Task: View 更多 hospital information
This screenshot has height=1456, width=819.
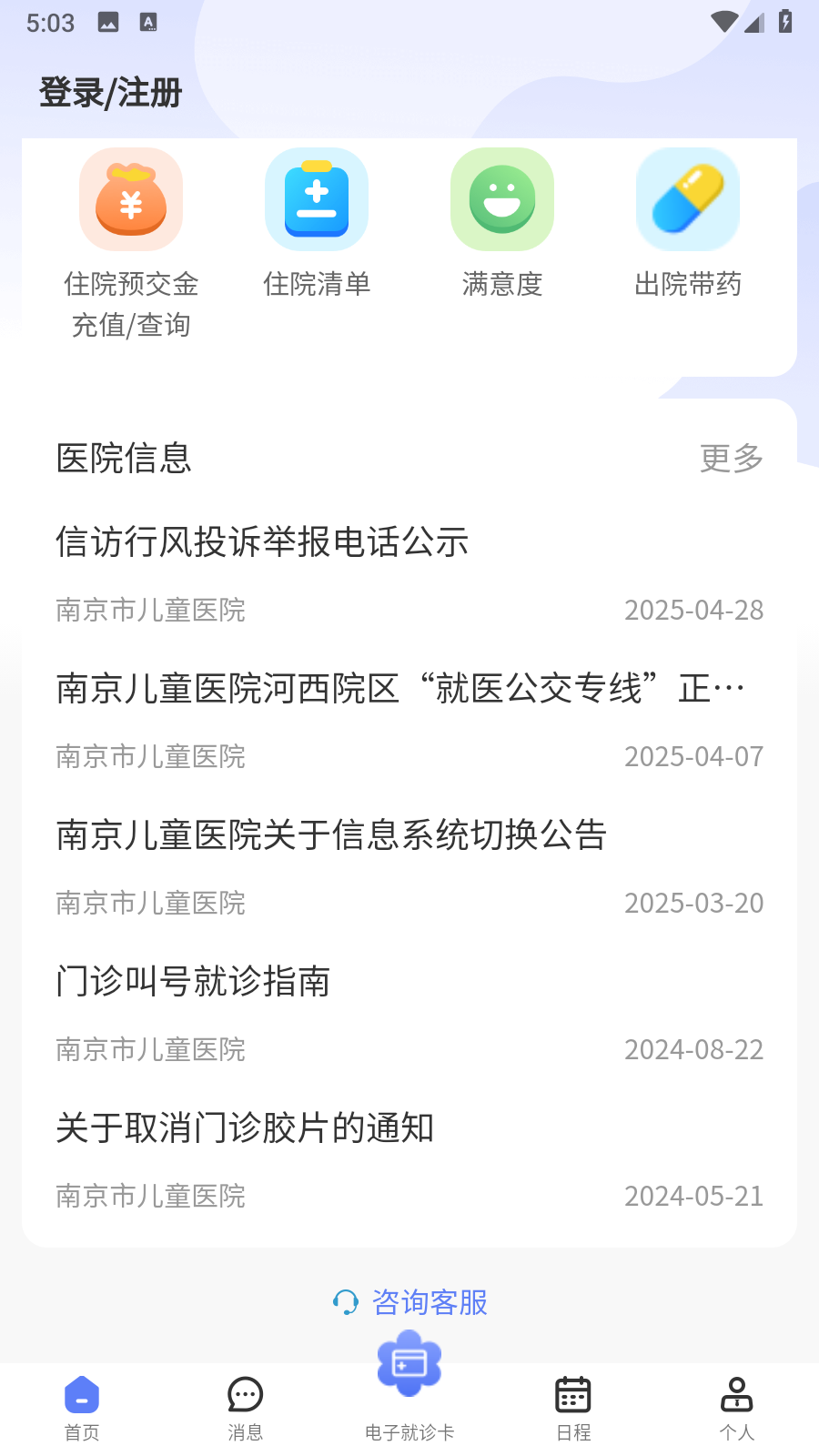Action: click(731, 459)
